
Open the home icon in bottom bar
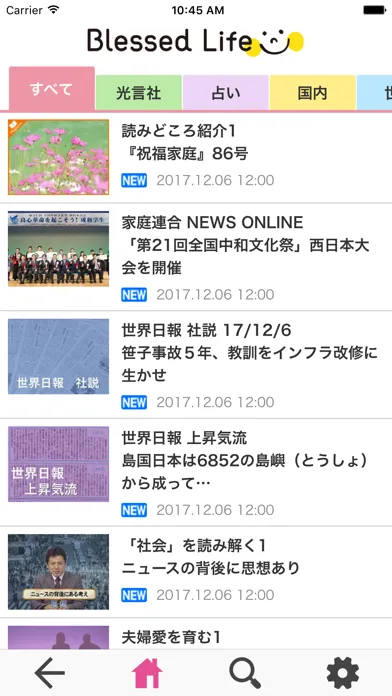coord(147,673)
